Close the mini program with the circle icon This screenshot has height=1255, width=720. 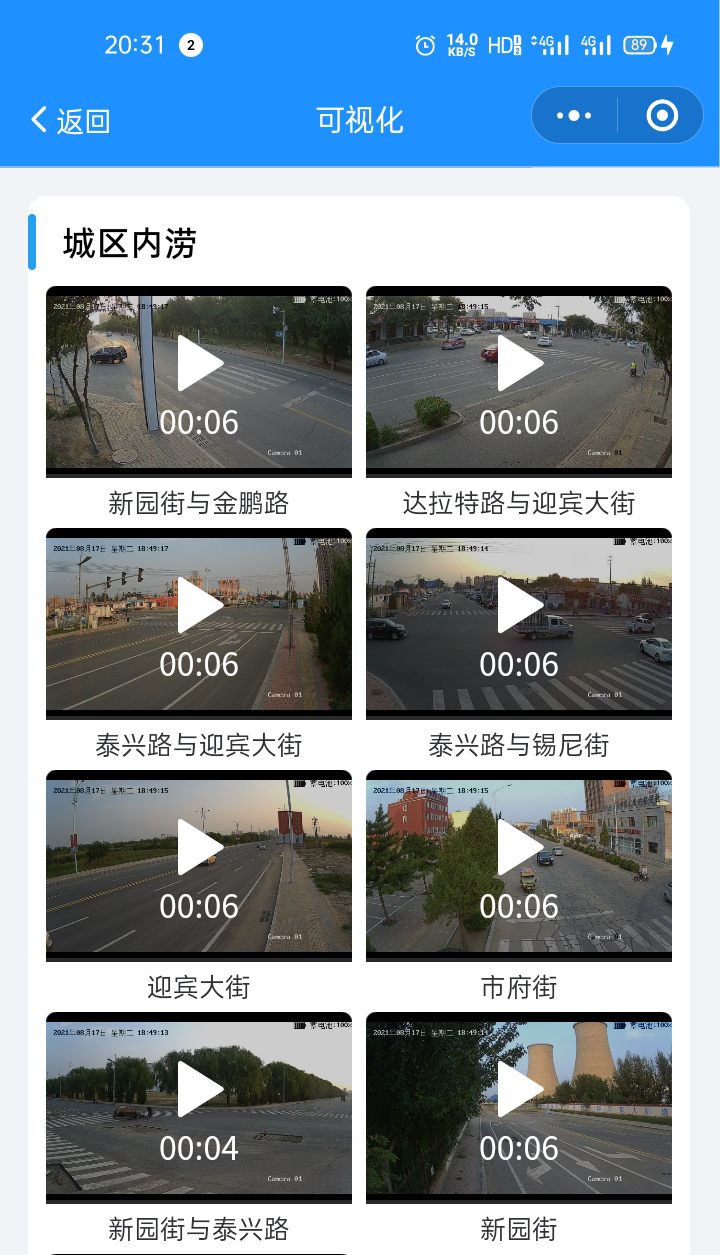pyautogui.click(x=662, y=117)
